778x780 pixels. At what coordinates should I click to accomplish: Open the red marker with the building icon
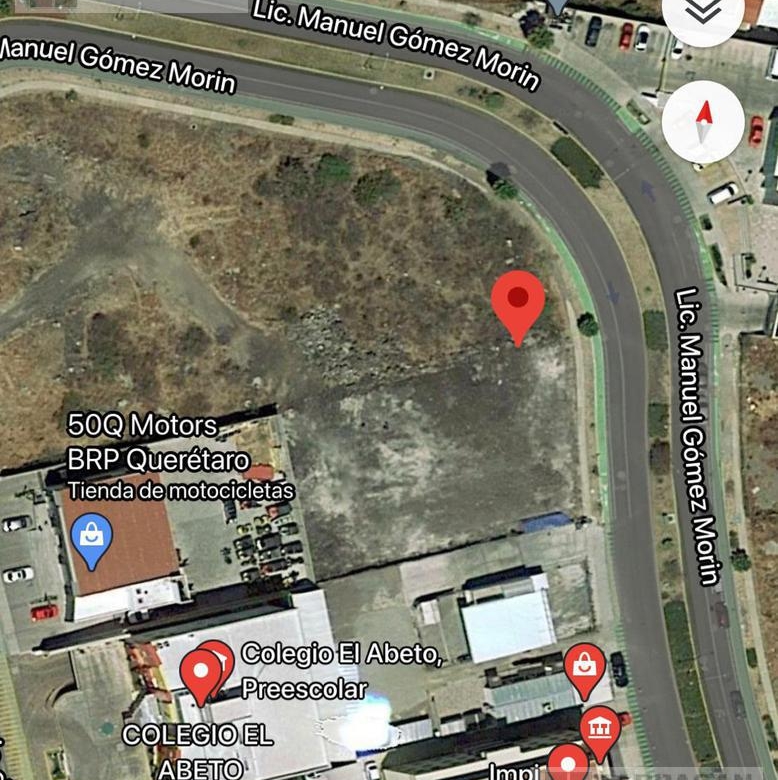point(599,729)
